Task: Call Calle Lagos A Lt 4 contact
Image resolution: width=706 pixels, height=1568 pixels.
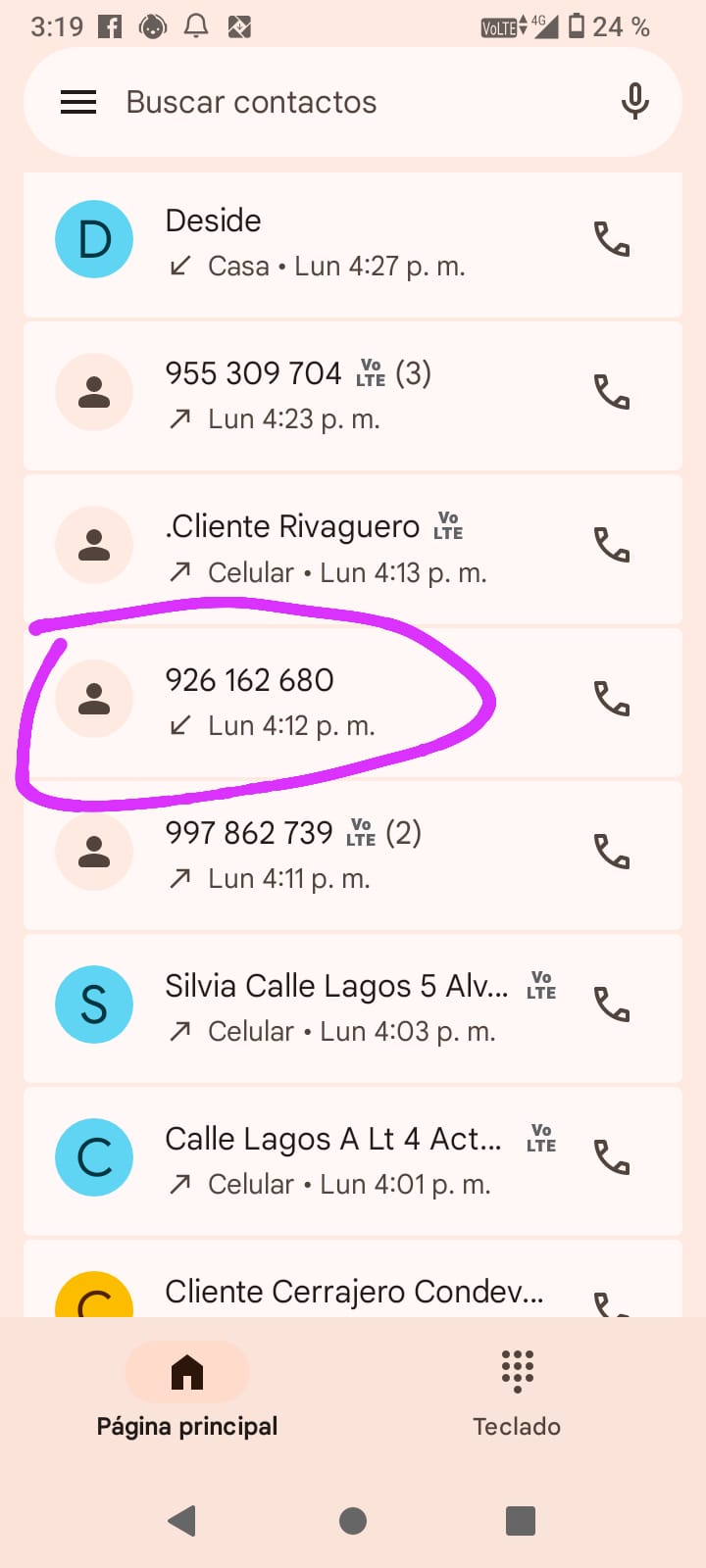Action: coord(612,1157)
